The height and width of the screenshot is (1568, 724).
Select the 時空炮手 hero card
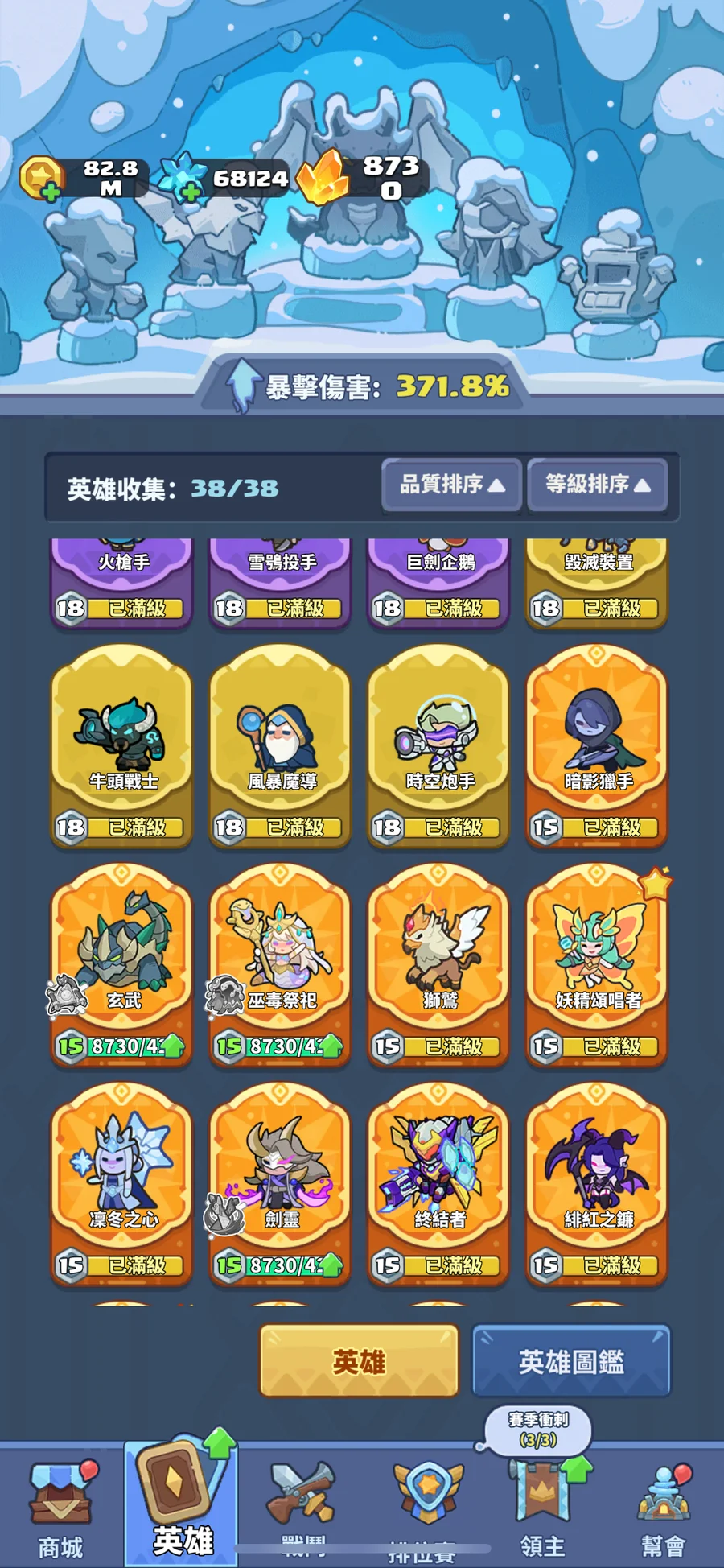point(438,746)
